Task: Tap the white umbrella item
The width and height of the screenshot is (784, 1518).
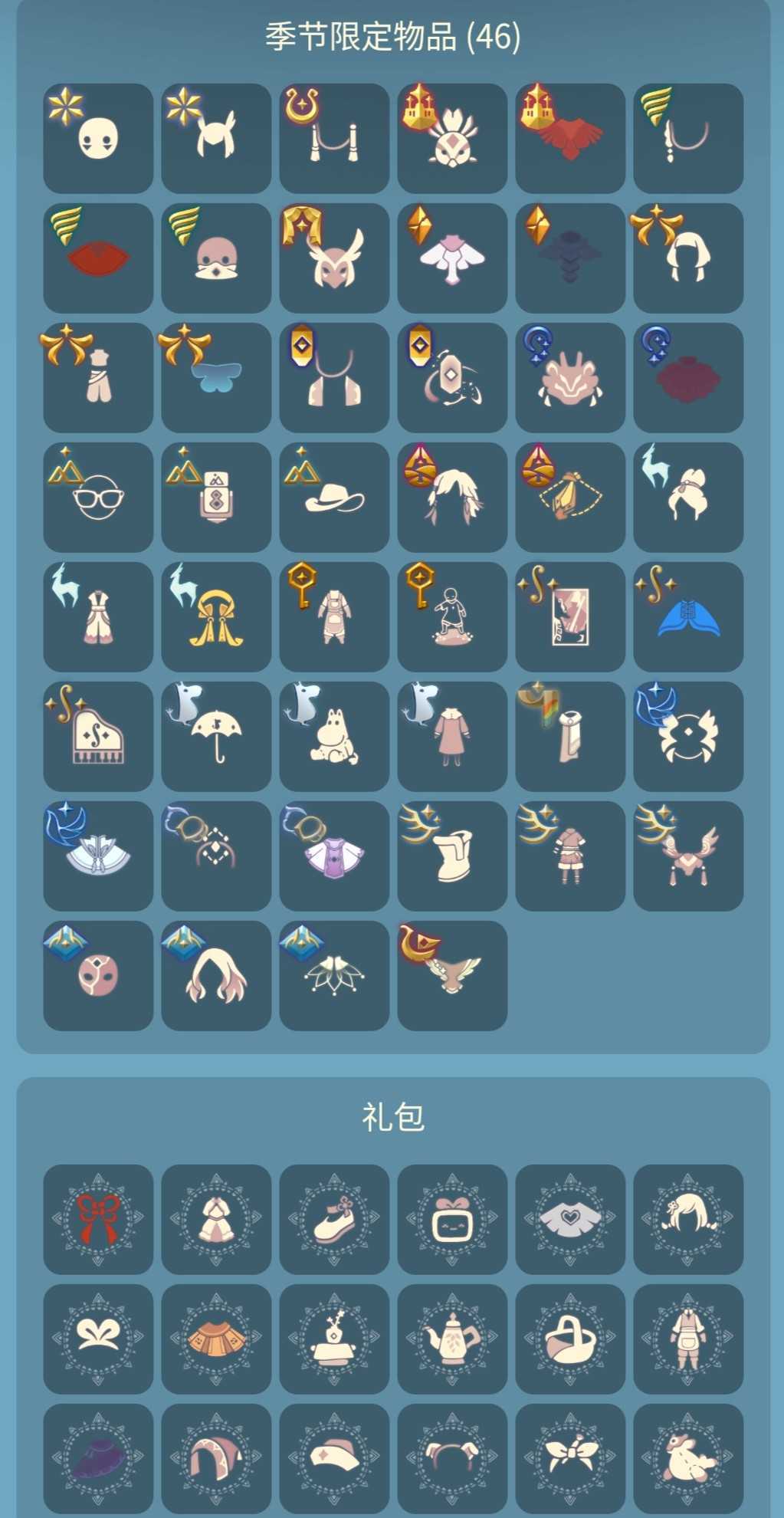Action: 216,736
